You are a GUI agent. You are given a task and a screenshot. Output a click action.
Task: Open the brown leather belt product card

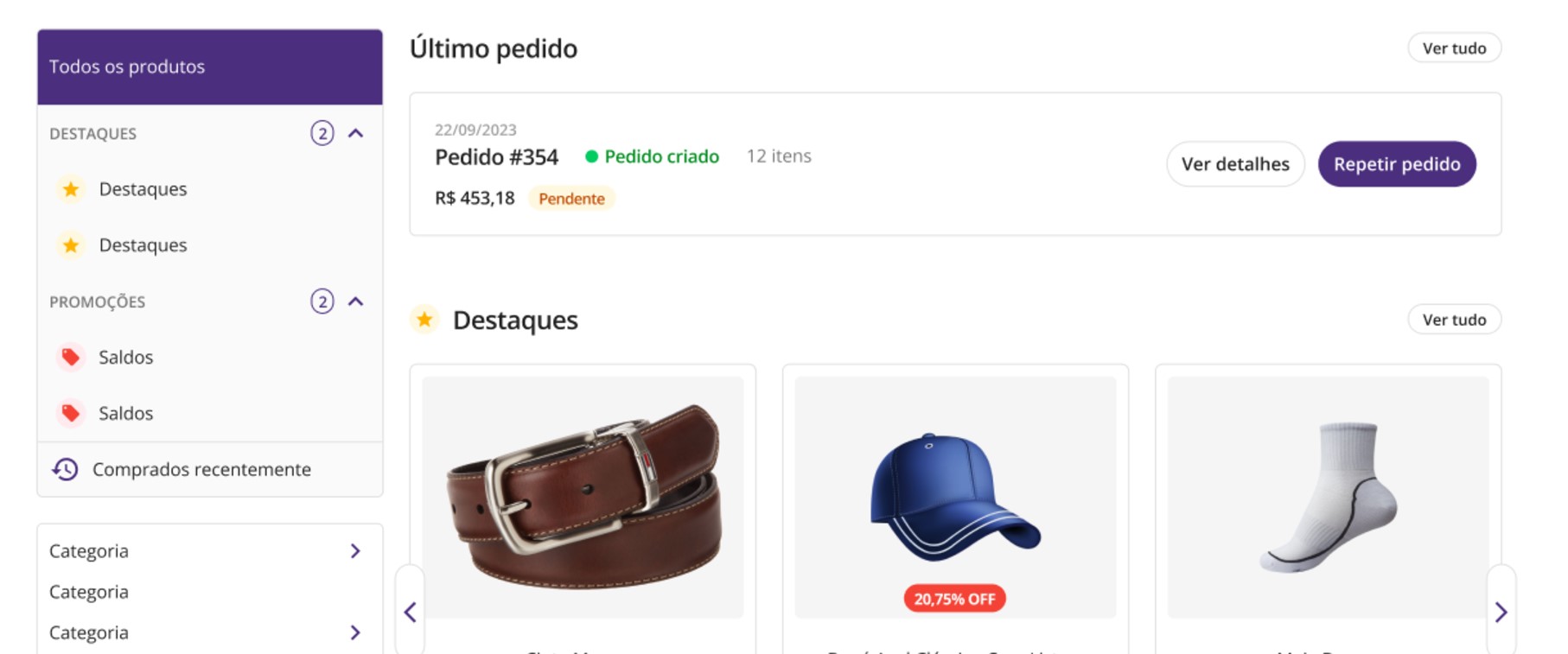(583, 498)
